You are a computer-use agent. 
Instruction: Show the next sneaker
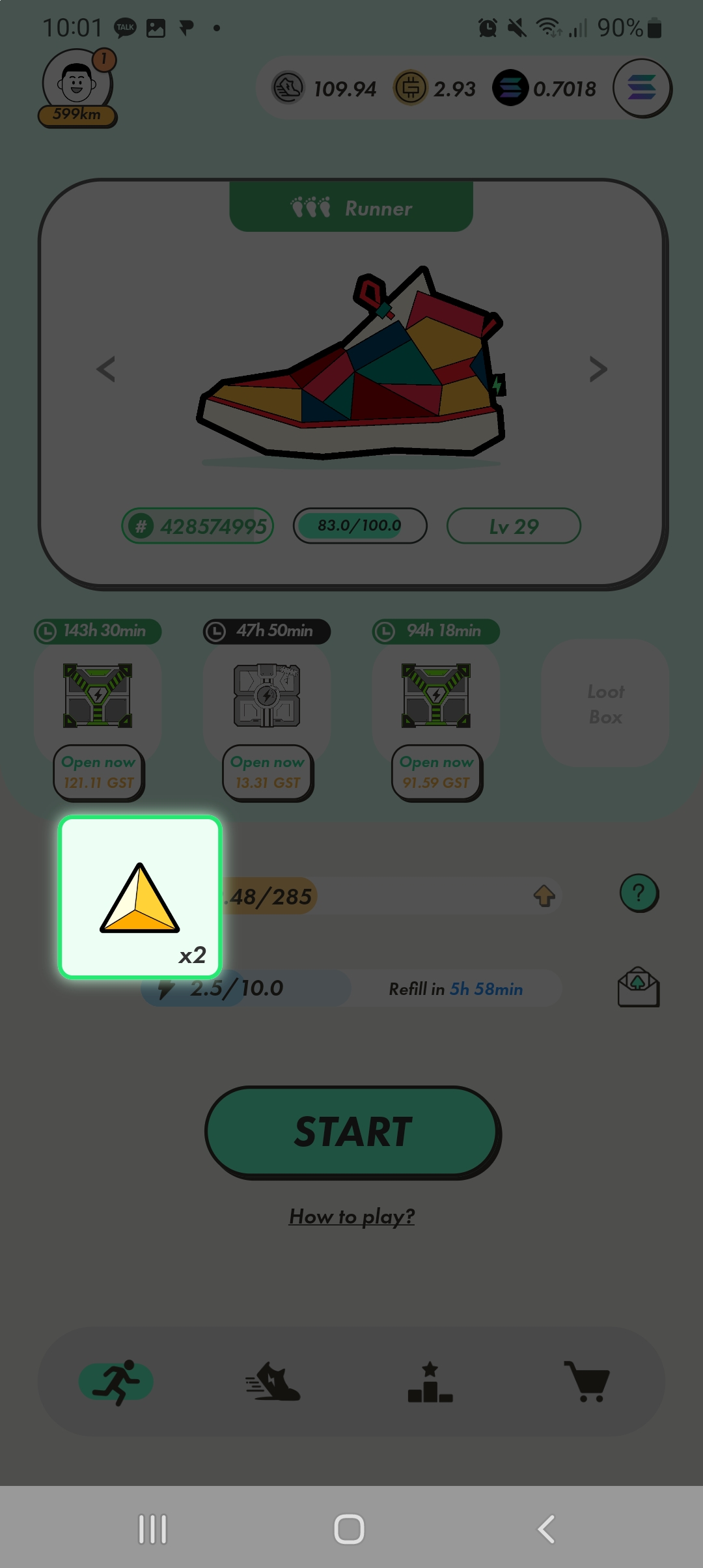click(598, 369)
